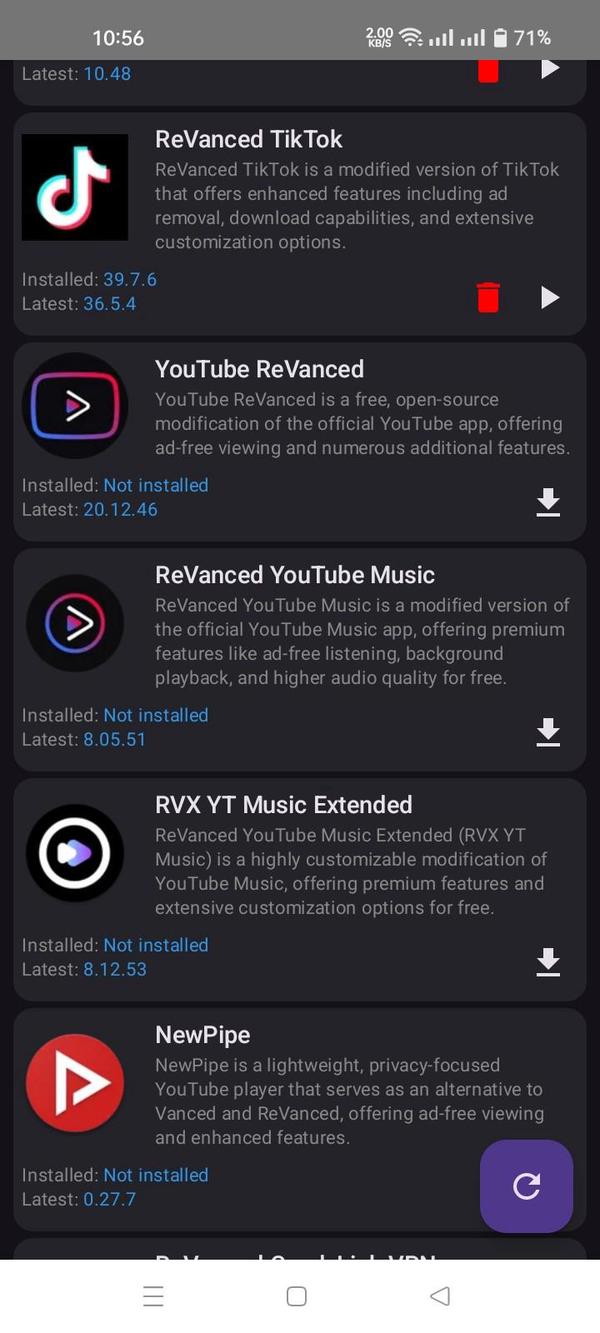Open the ReVanced TikTok card
Image resolution: width=600 pixels, height=1333 pixels.
click(x=300, y=190)
